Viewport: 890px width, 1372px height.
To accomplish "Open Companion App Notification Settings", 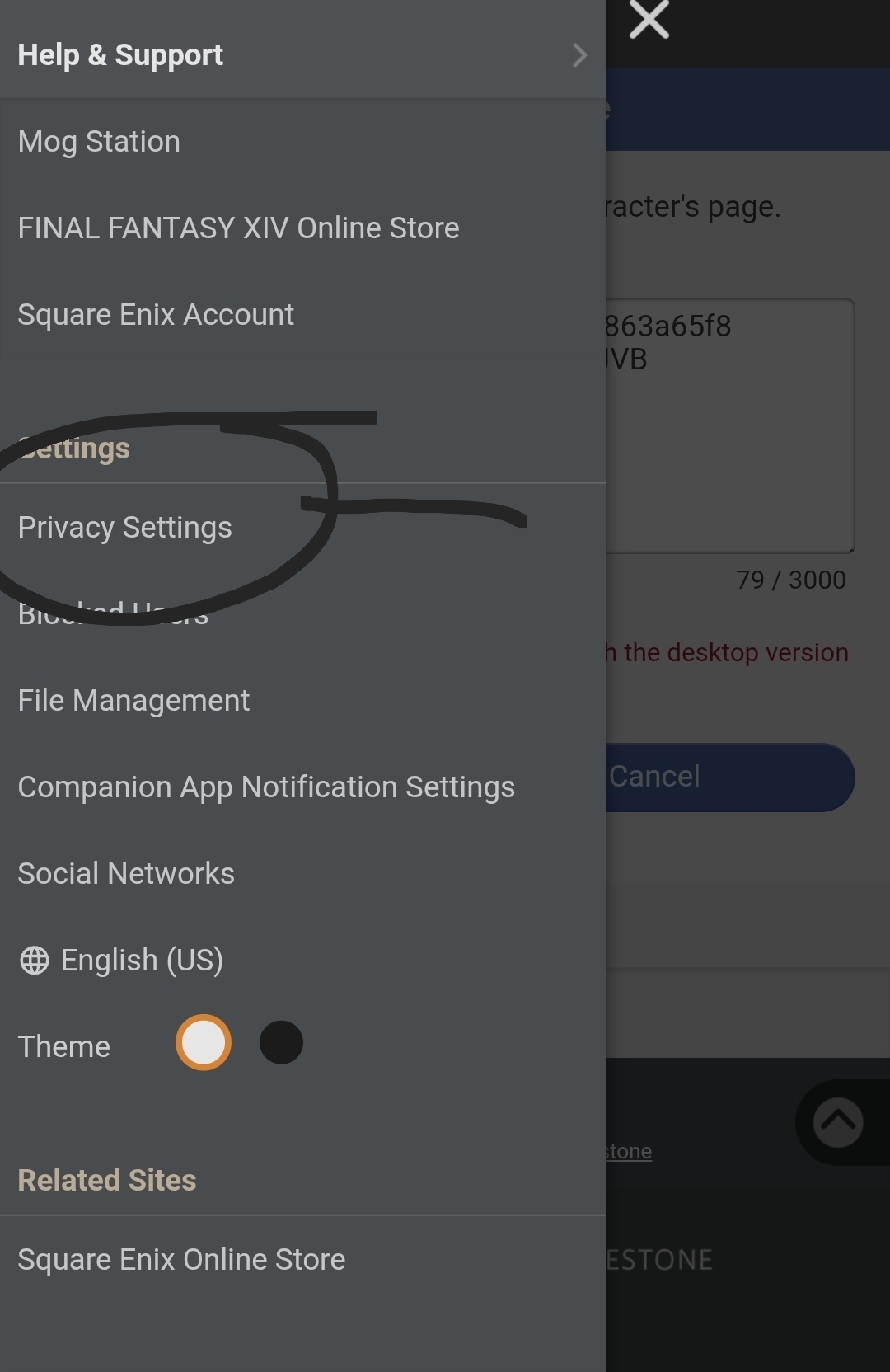I will (x=266, y=787).
